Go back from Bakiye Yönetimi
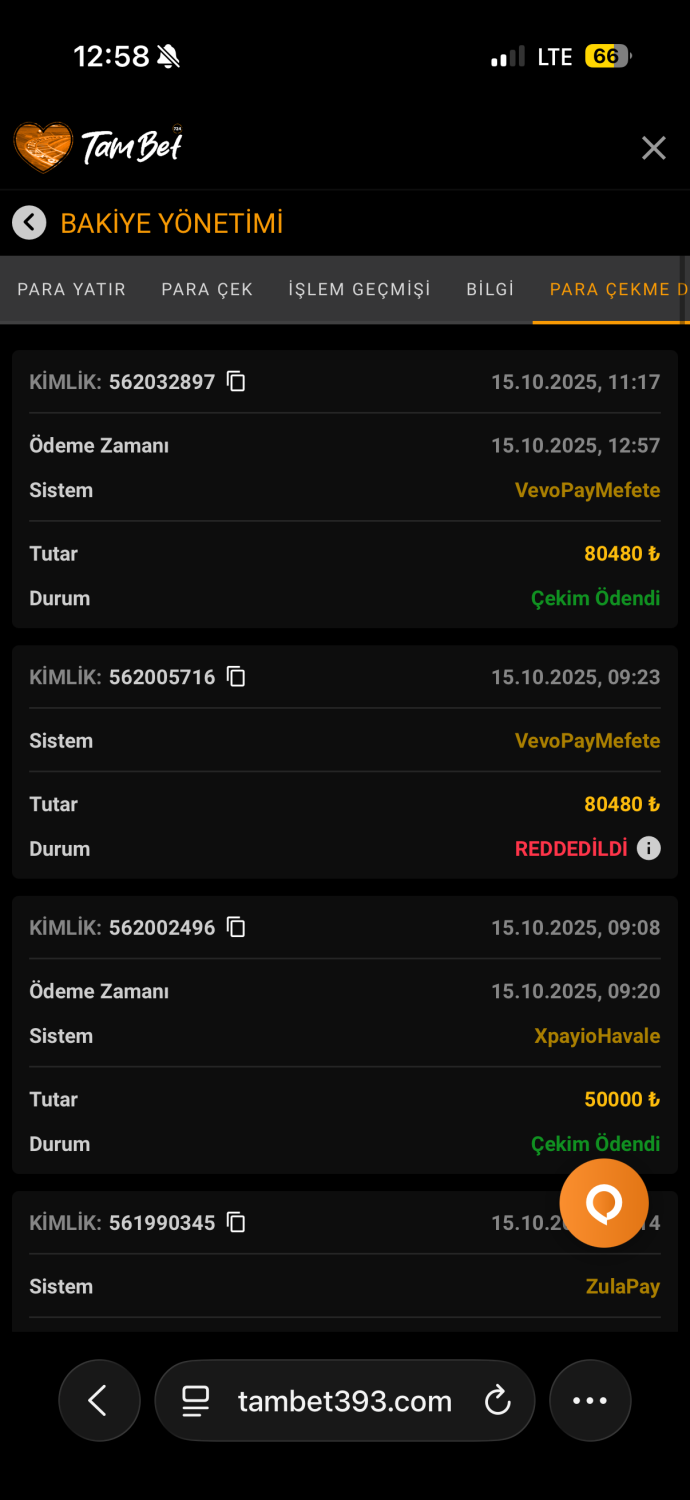This screenshot has width=690, height=1500. click(x=29, y=222)
